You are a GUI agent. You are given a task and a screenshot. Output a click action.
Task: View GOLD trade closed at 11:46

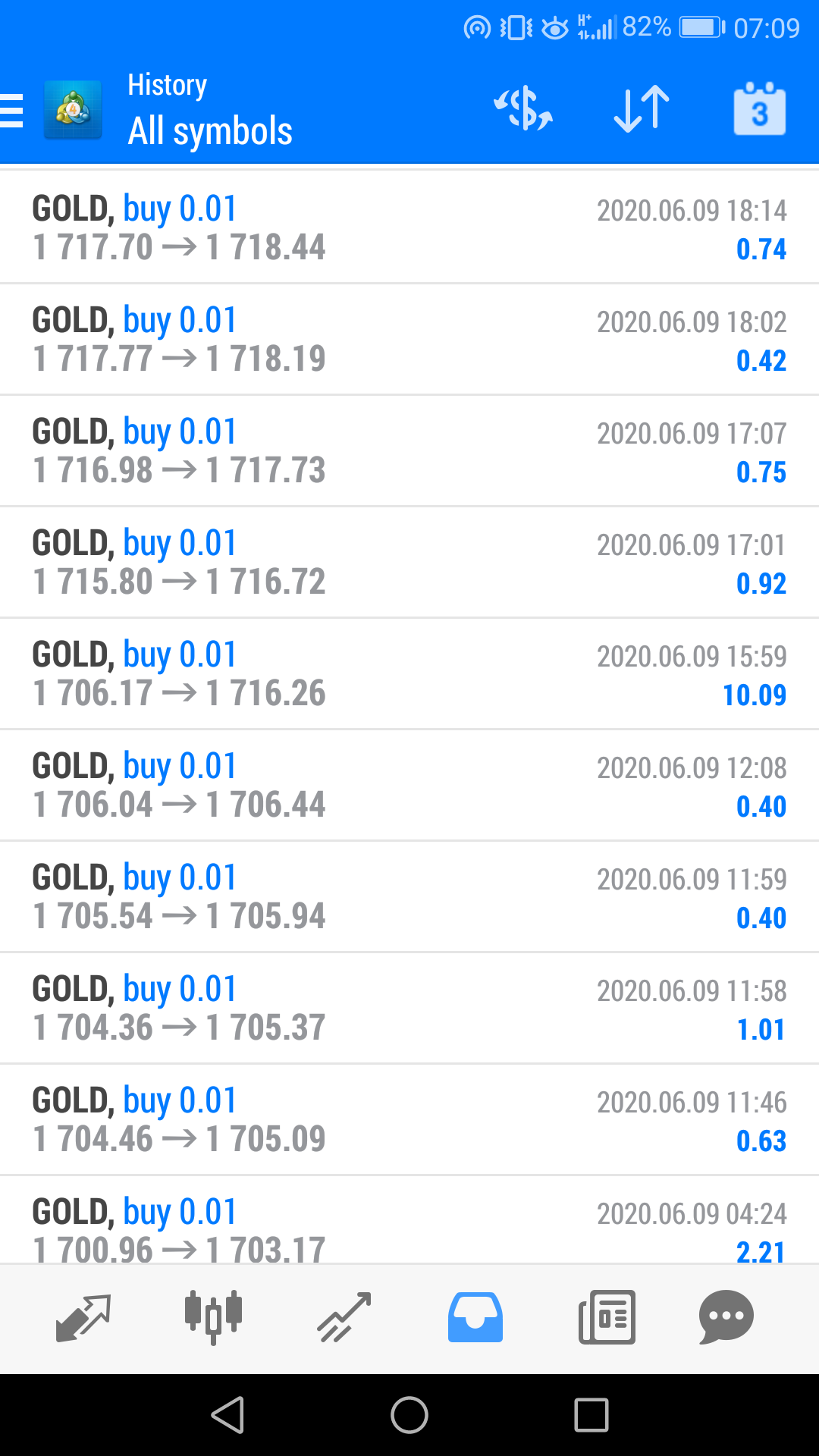point(409,1119)
